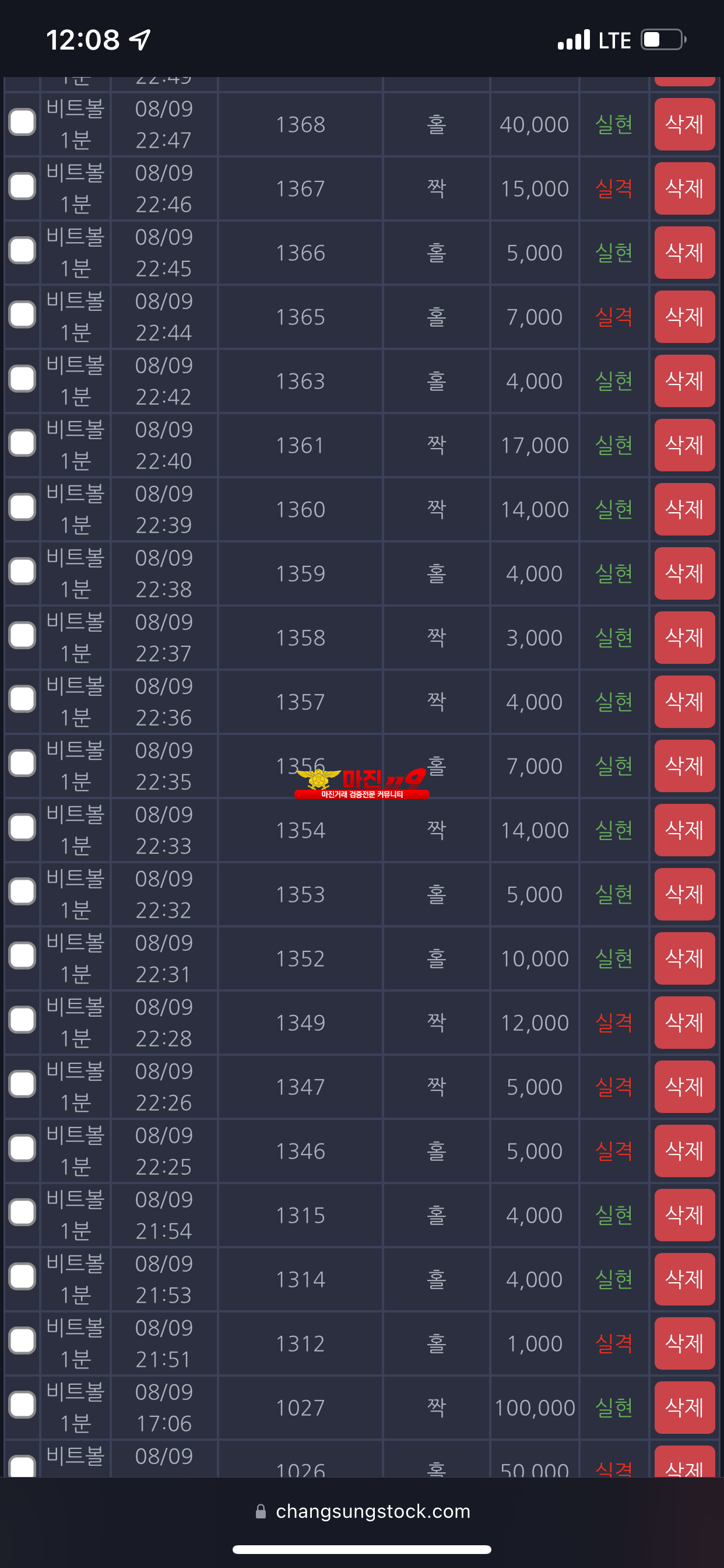Tick the checkbox for round 1367

pos(23,186)
